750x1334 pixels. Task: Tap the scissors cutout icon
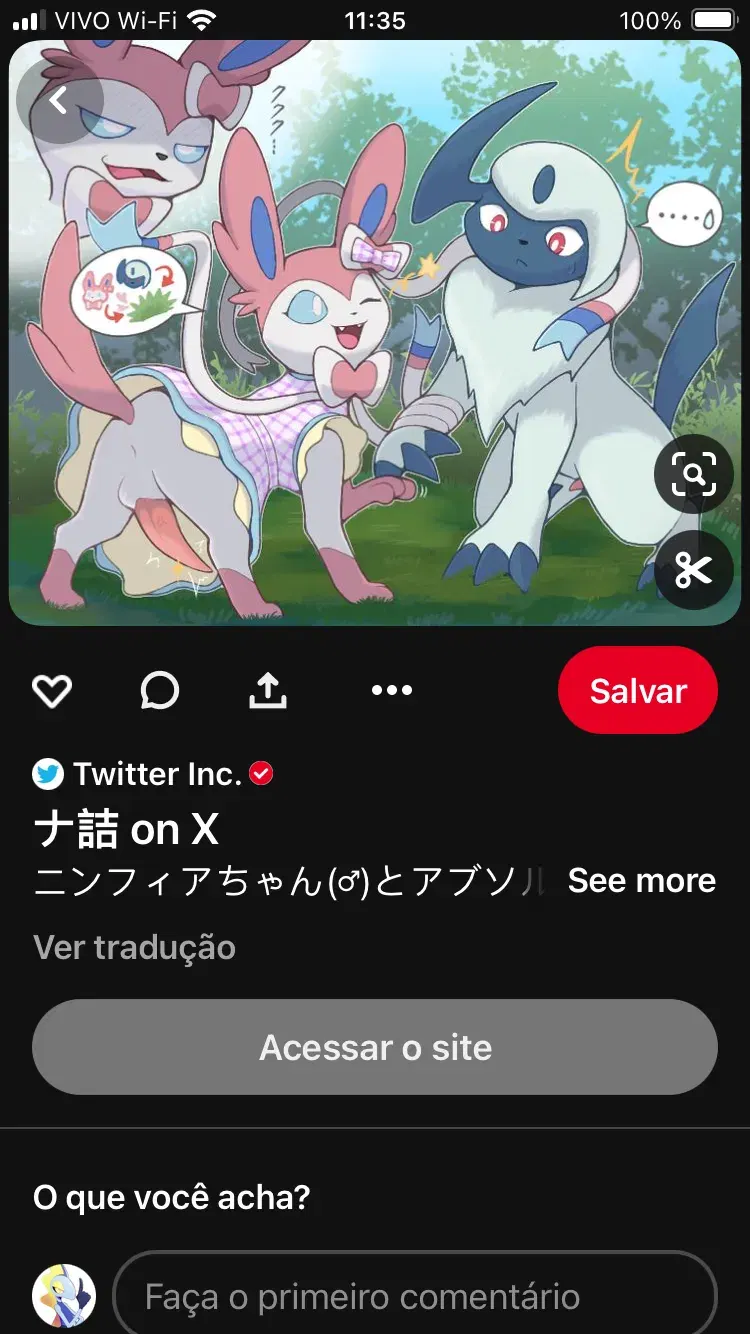693,570
